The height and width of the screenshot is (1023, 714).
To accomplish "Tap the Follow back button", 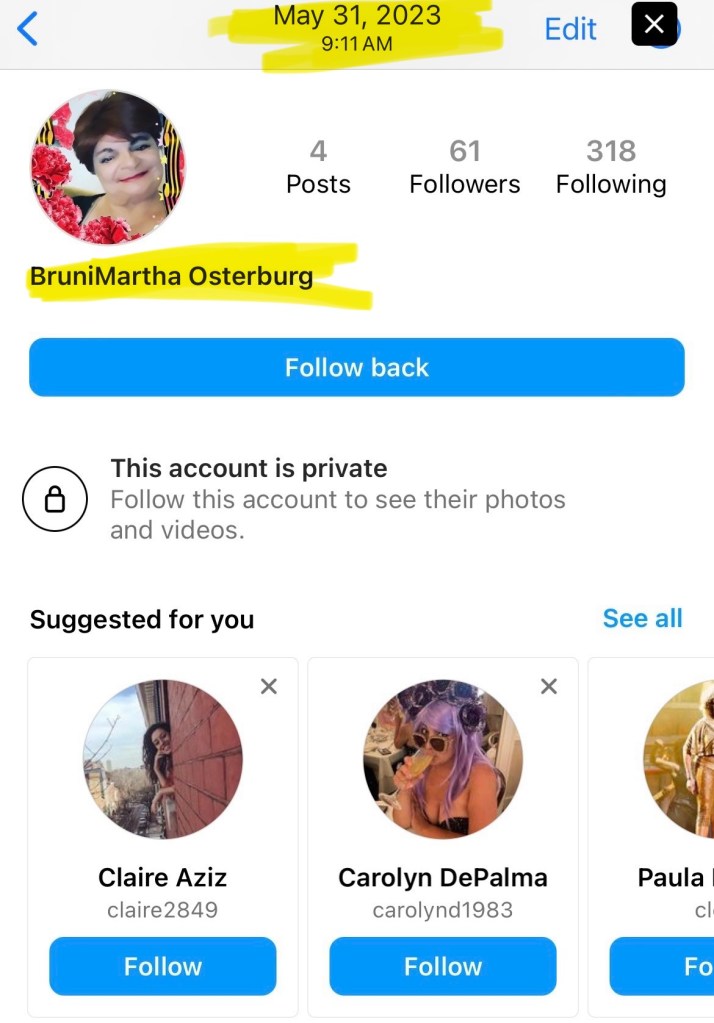I will (356, 367).
